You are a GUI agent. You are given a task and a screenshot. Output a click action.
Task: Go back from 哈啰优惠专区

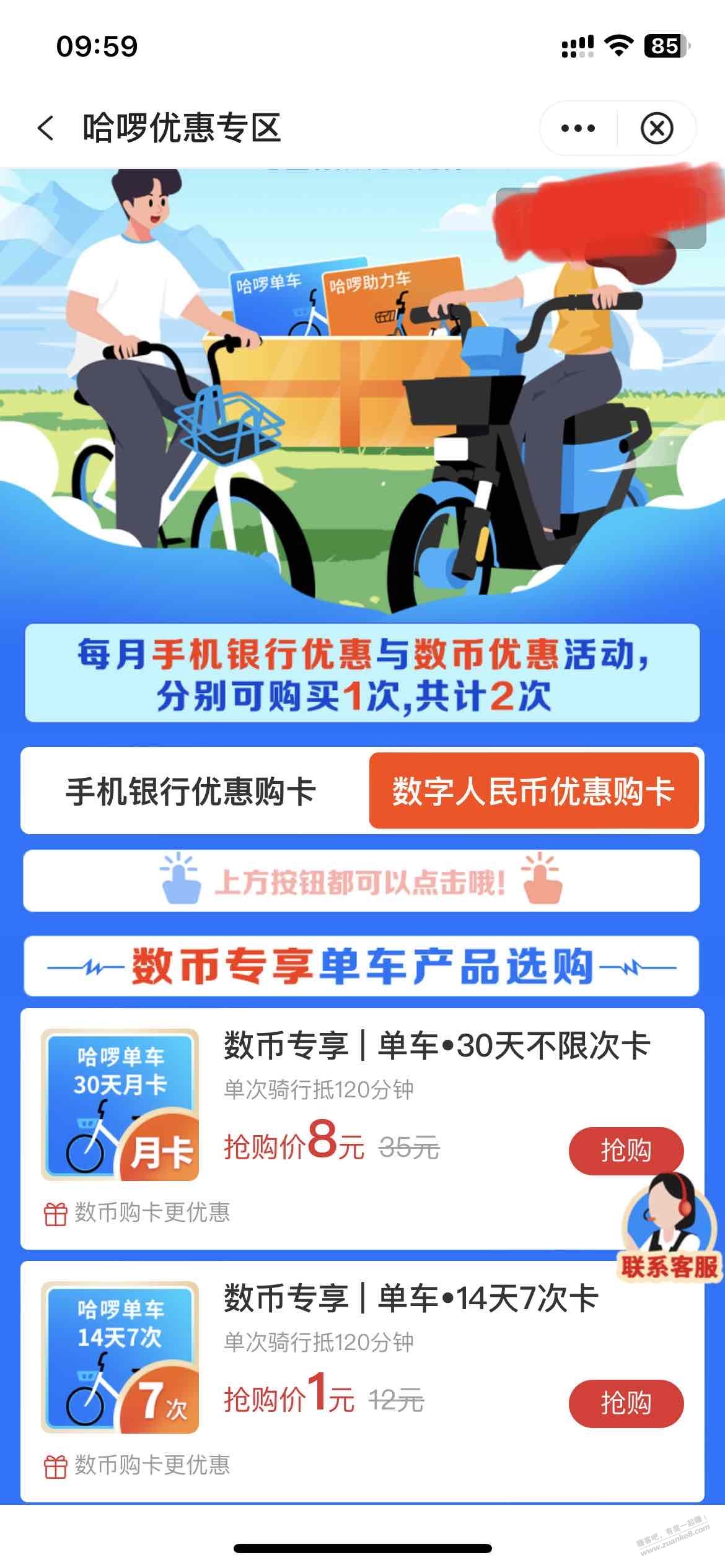coord(46,128)
